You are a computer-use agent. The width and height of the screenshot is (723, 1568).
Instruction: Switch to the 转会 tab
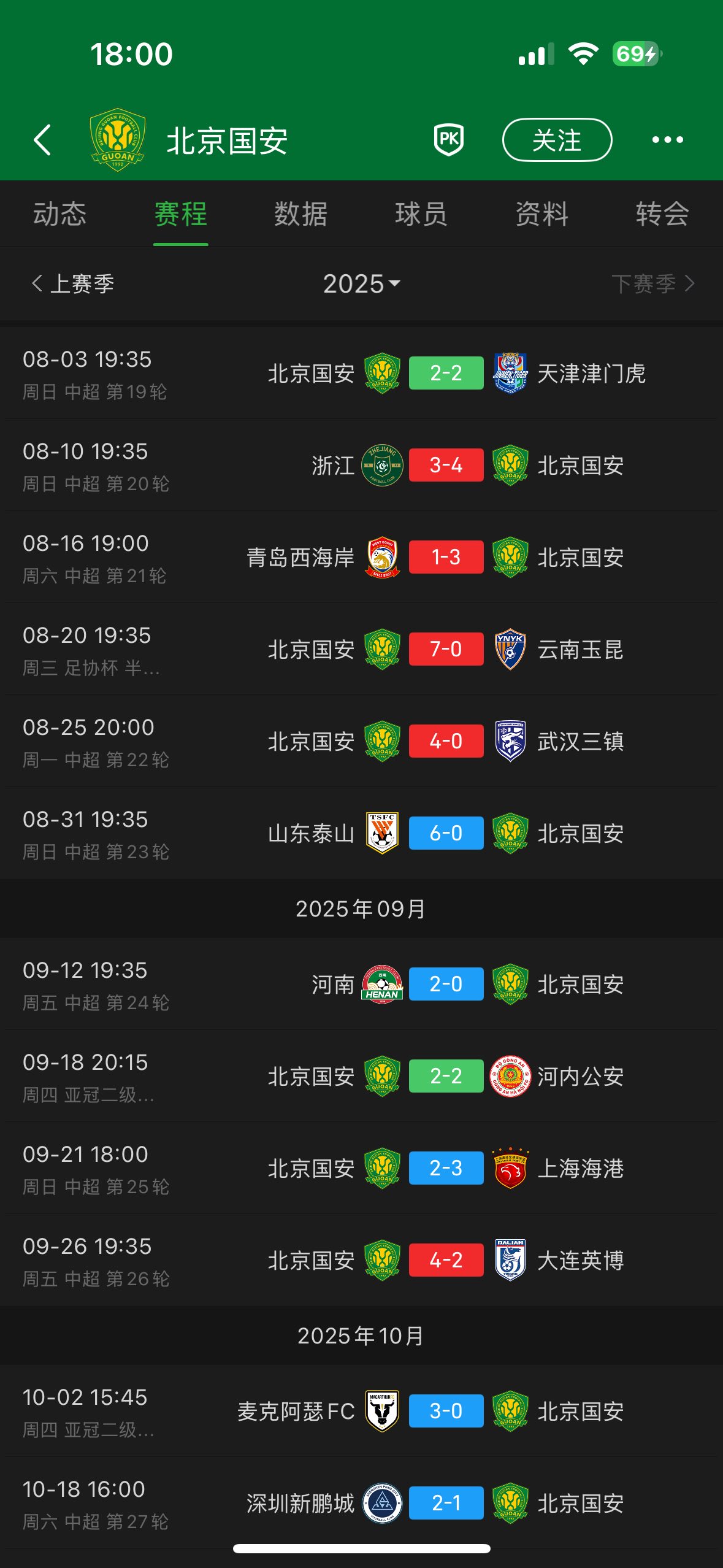(x=662, y=214)
